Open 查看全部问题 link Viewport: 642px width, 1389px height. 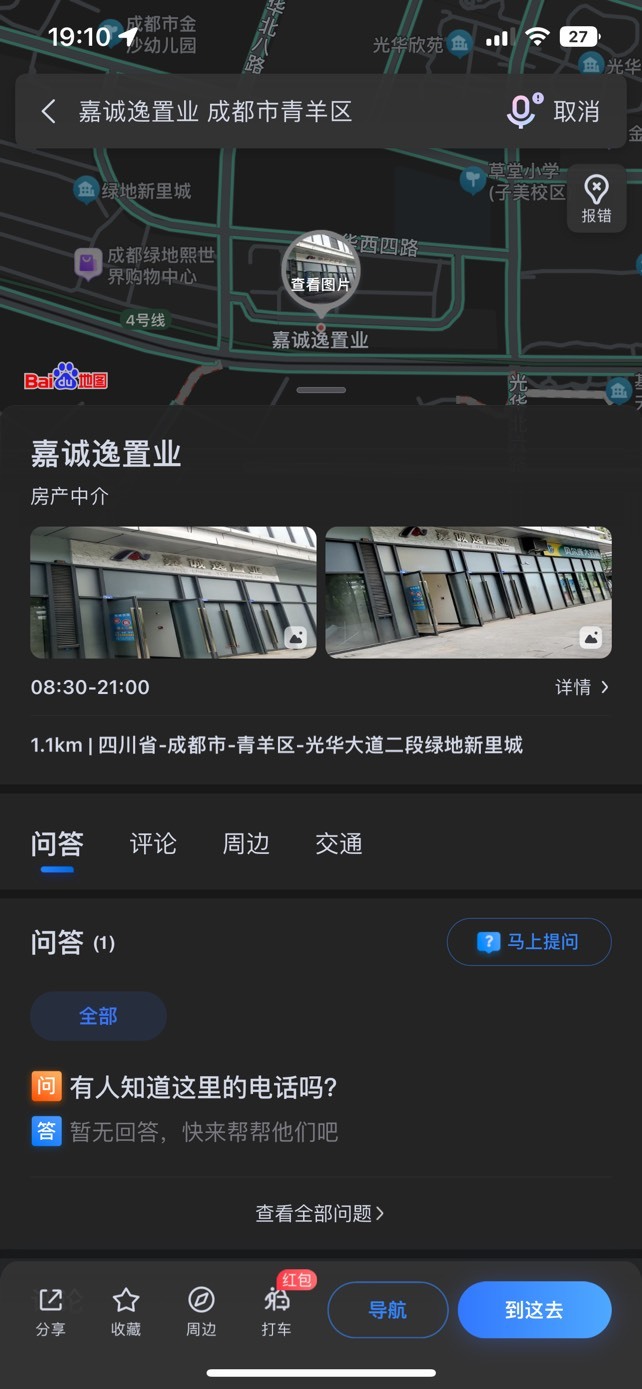point(320,1213)
